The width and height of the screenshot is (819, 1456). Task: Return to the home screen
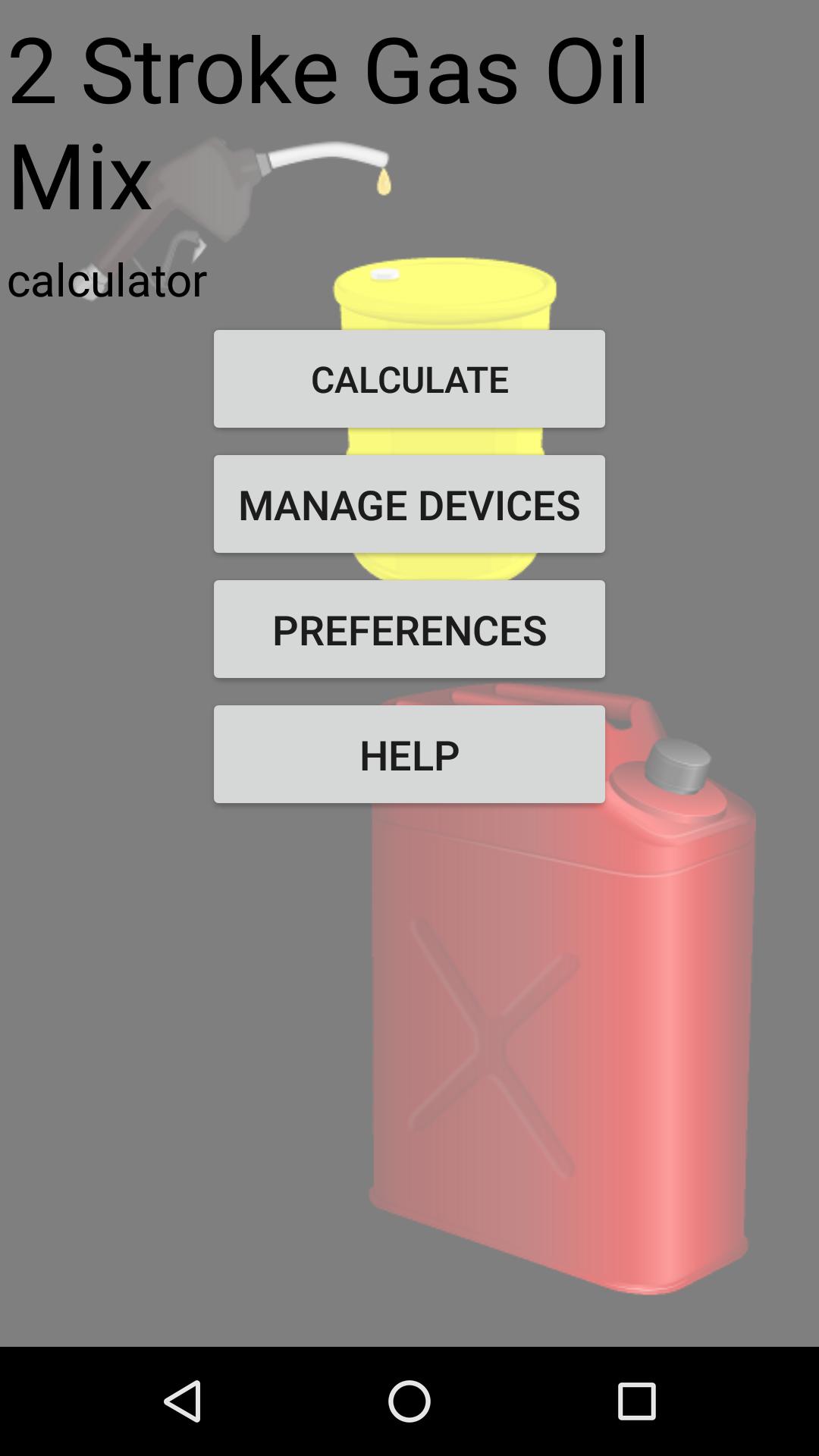tap(409, 1401)
